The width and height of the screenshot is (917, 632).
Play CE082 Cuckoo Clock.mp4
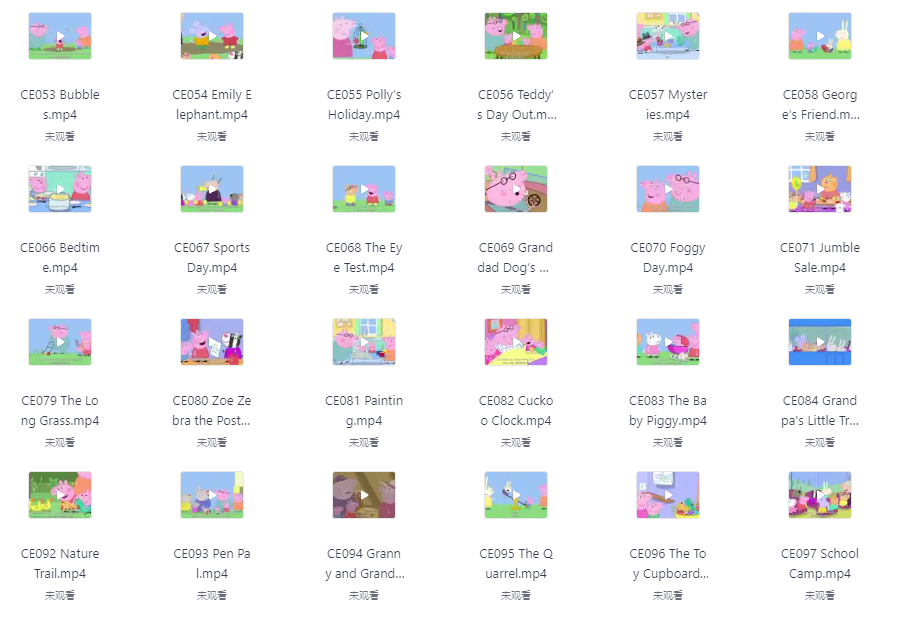click(x=516, y=342)
